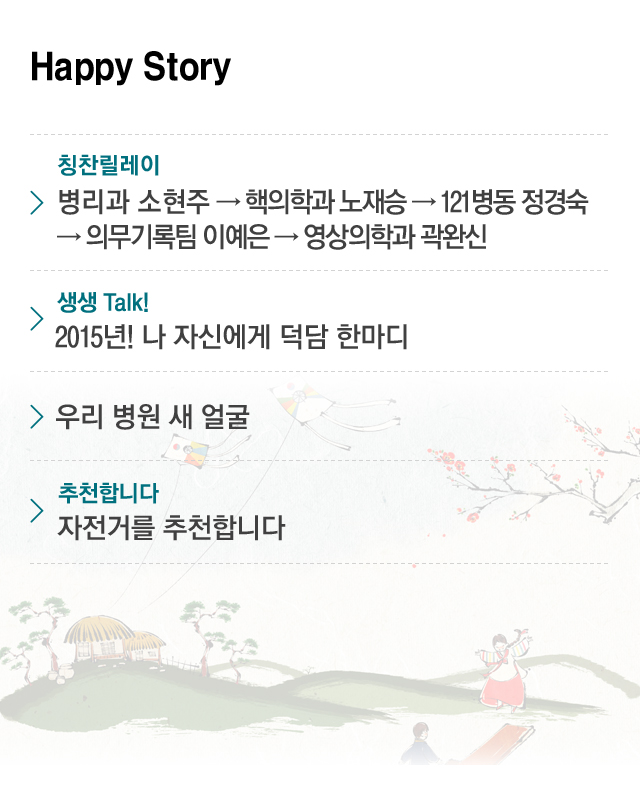Open 자전거를 추천합니다 article
Viewport: 640px width, 786px height.
(x=170, y=526)
